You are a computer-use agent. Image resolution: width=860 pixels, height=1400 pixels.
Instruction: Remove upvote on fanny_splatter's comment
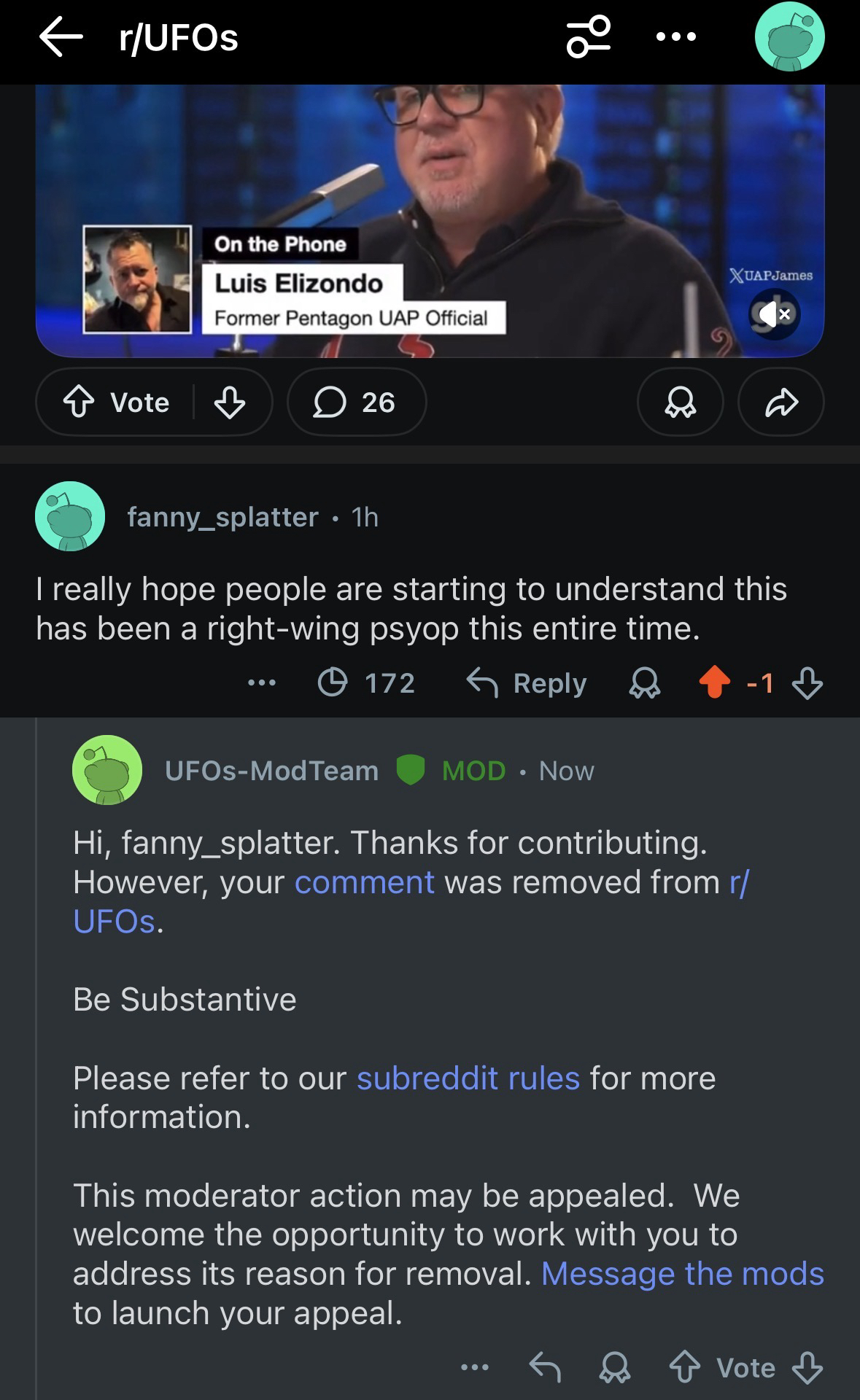[x=714, y=683]
